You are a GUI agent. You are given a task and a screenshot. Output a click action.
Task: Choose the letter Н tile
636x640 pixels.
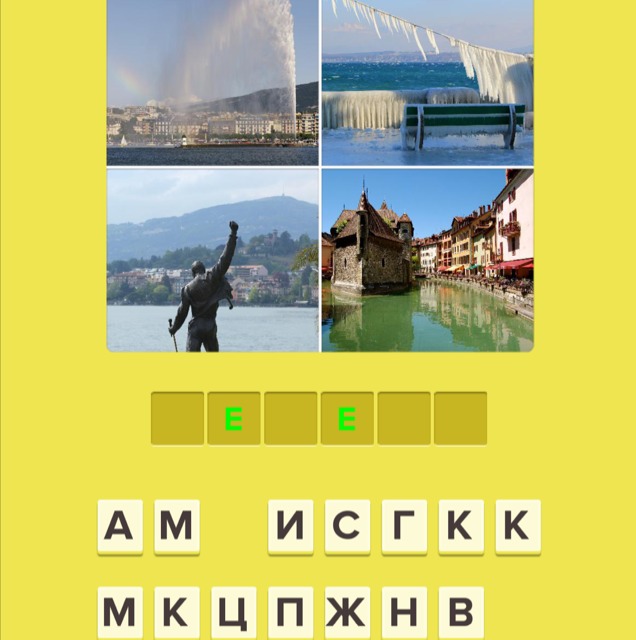point(405,612)
